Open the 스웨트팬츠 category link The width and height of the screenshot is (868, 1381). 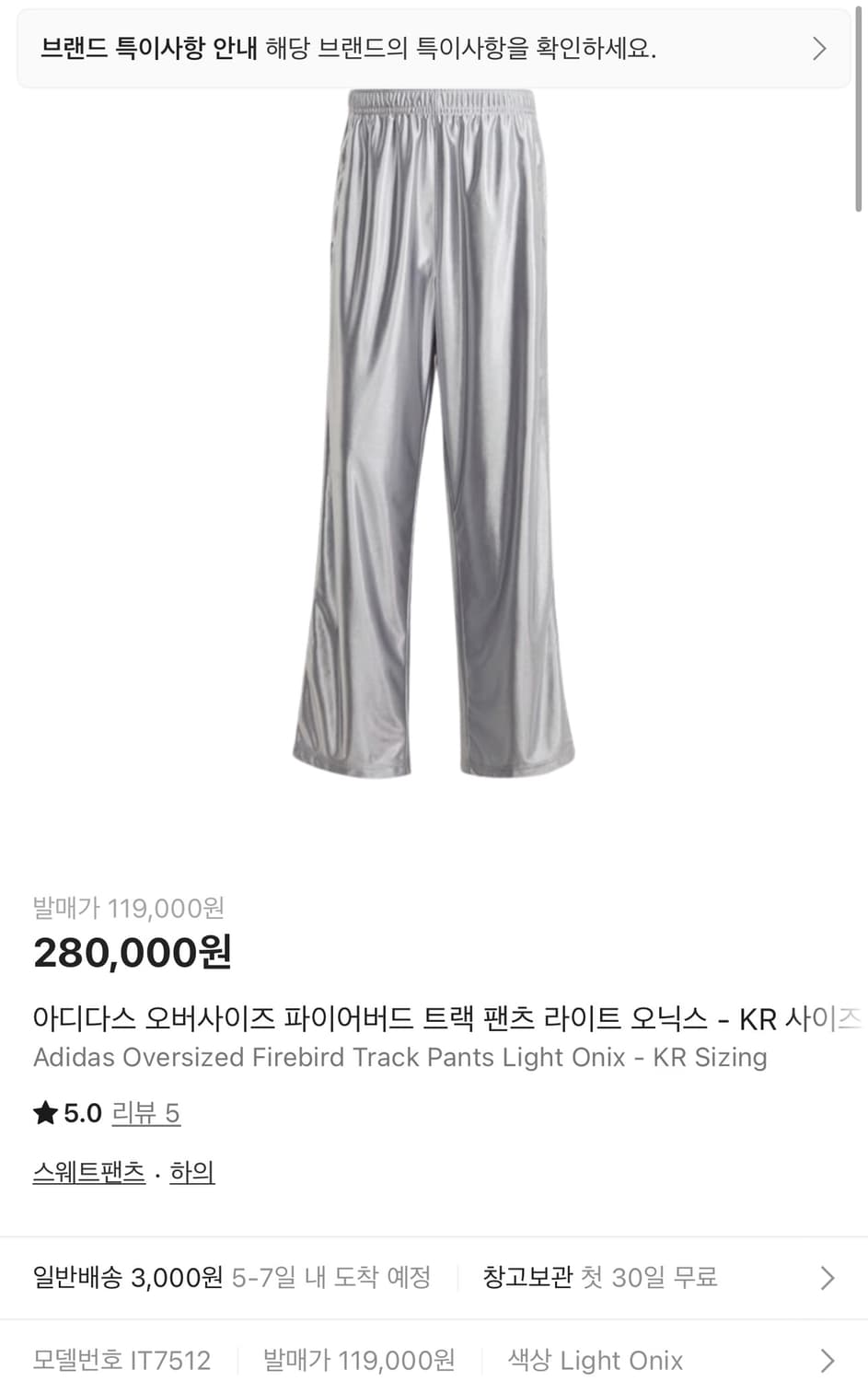click(x=87, y=1171)
